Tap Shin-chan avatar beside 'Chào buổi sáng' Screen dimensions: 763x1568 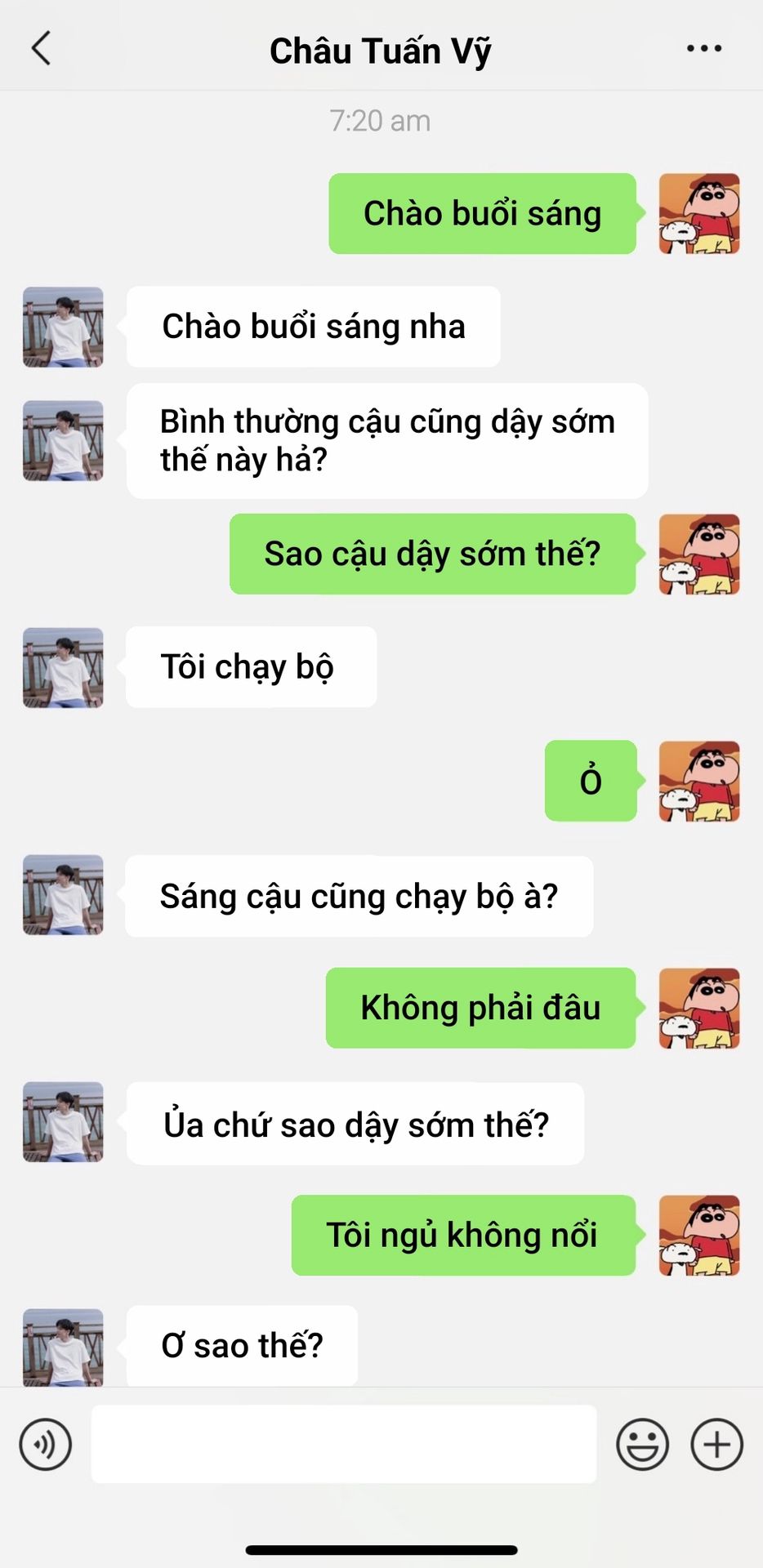698,213
